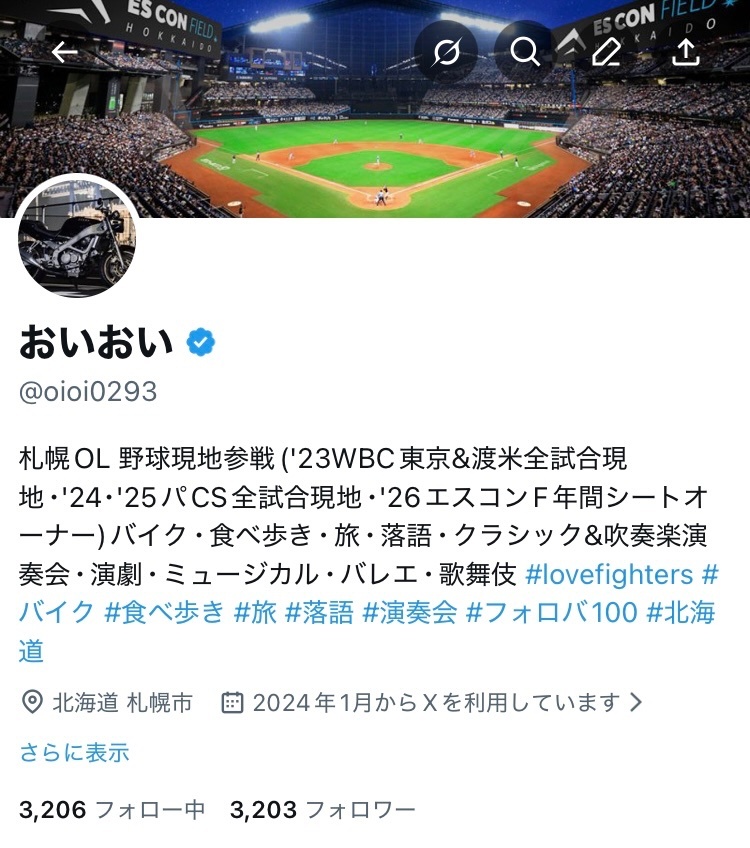Open the 2024年1月からXを利用しています details
750x848 pixels.
pyautogui.click(x=432, y=703)
